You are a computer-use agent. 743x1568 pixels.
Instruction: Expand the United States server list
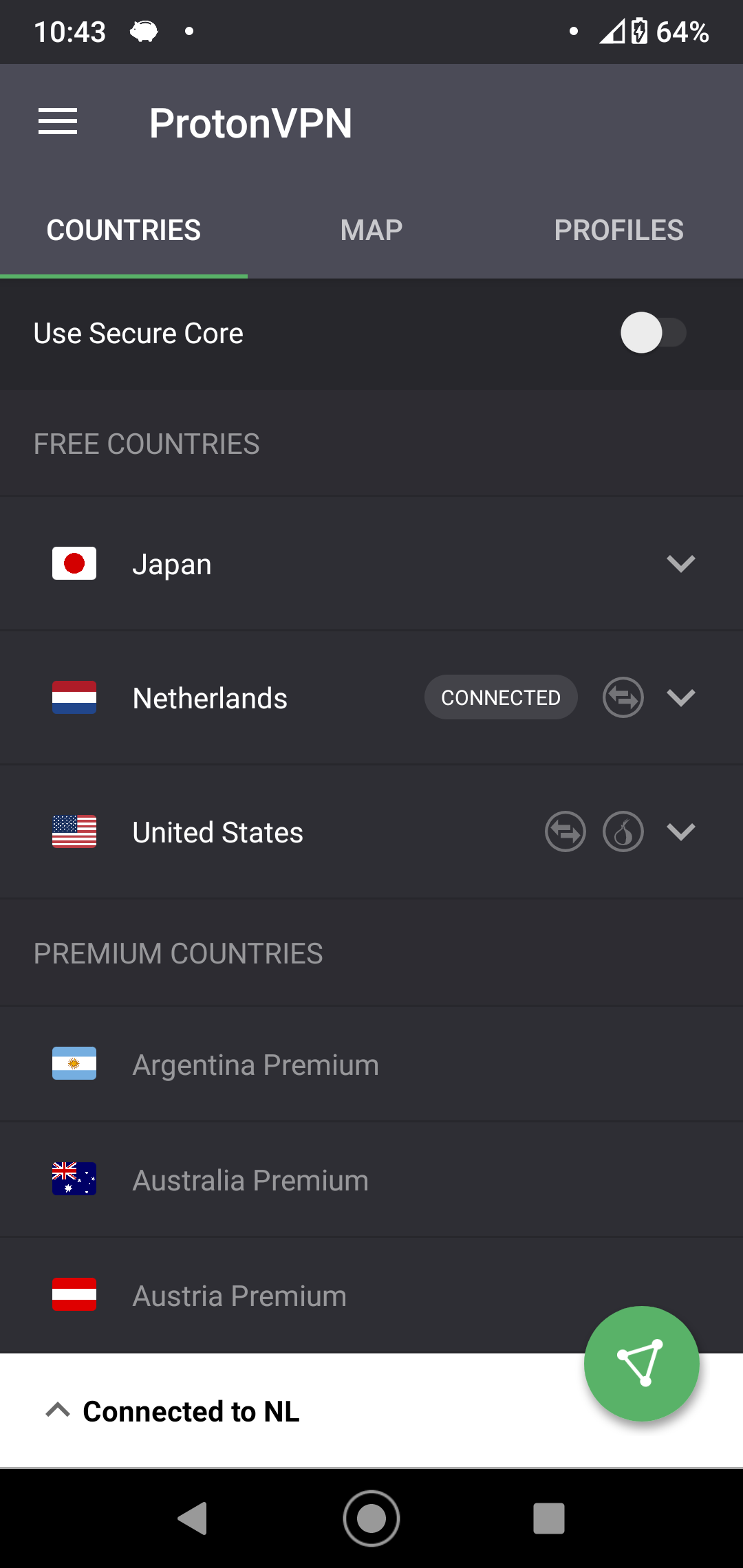(681, 832)
